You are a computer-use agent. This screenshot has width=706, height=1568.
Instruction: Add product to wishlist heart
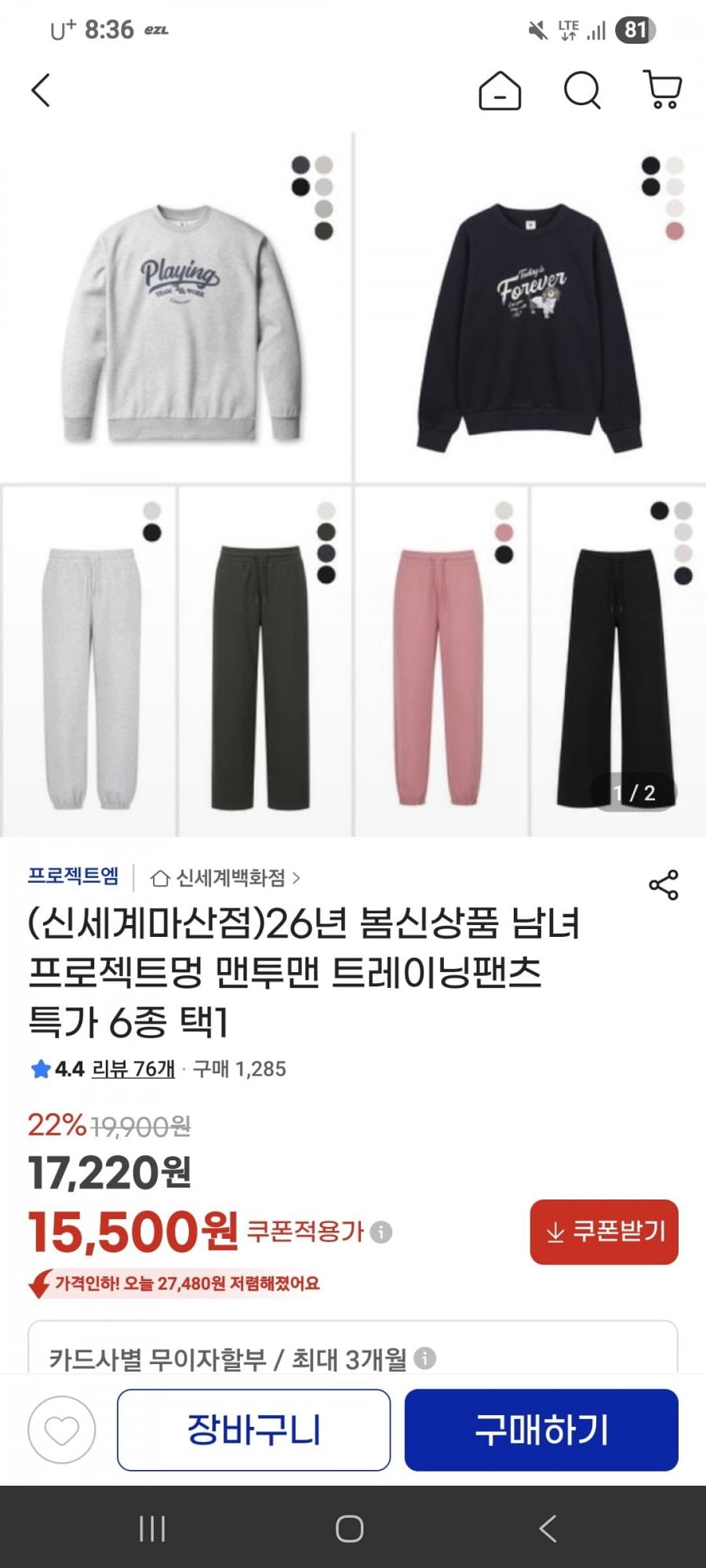point(61,1430)
